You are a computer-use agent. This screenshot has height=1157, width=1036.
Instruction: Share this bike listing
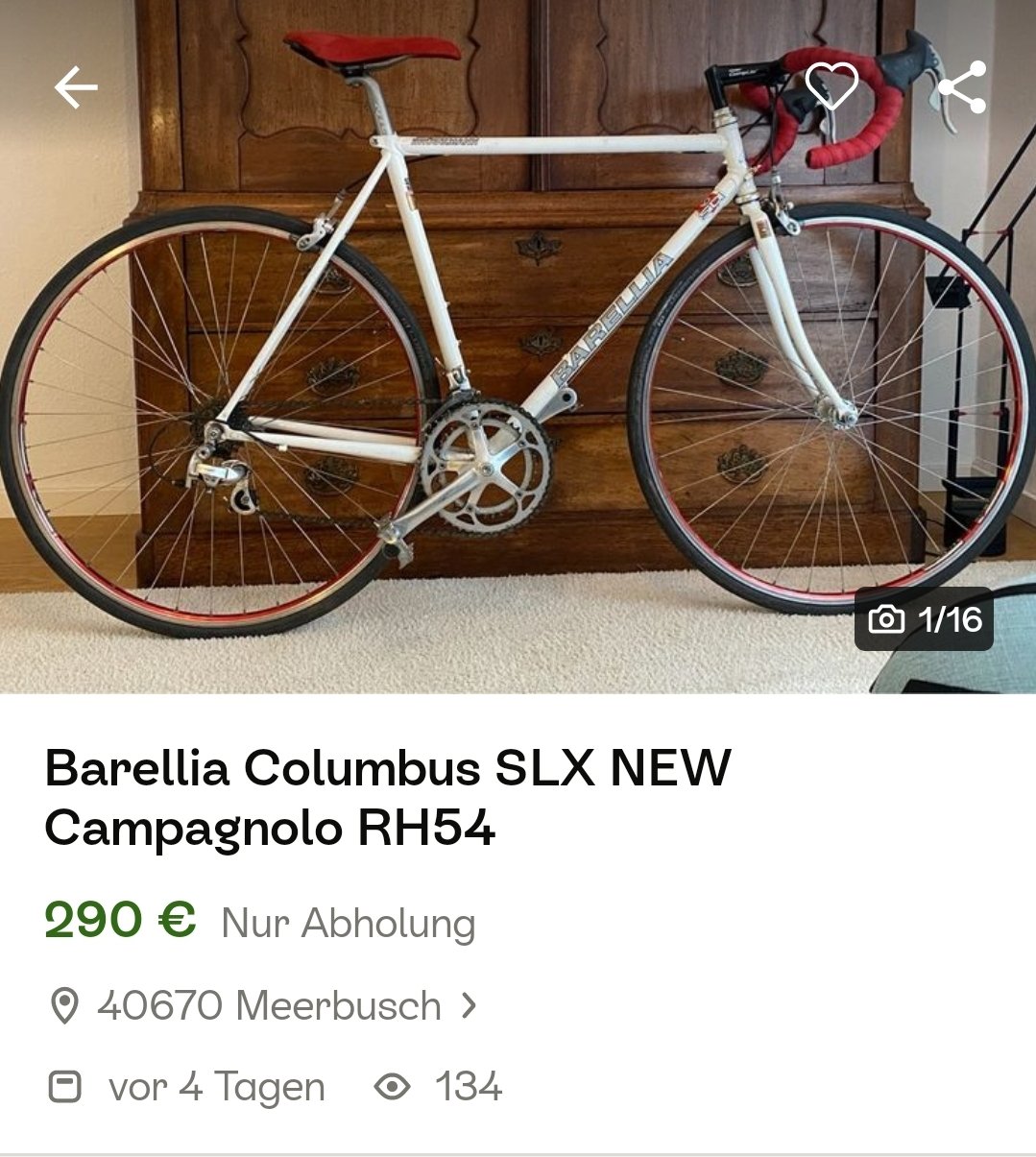(x=961, y=87)
